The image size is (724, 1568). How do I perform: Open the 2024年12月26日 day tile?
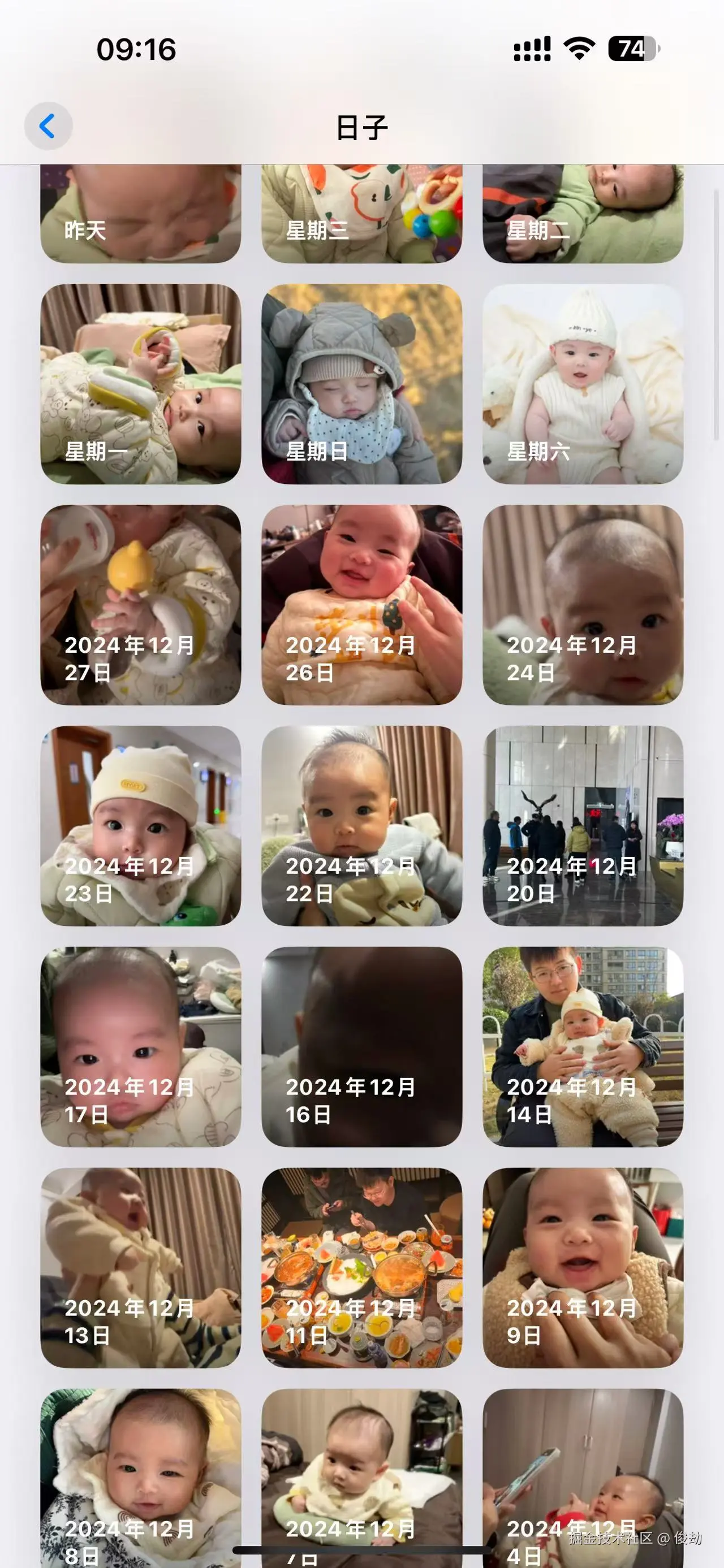click(x=361, y=604)
